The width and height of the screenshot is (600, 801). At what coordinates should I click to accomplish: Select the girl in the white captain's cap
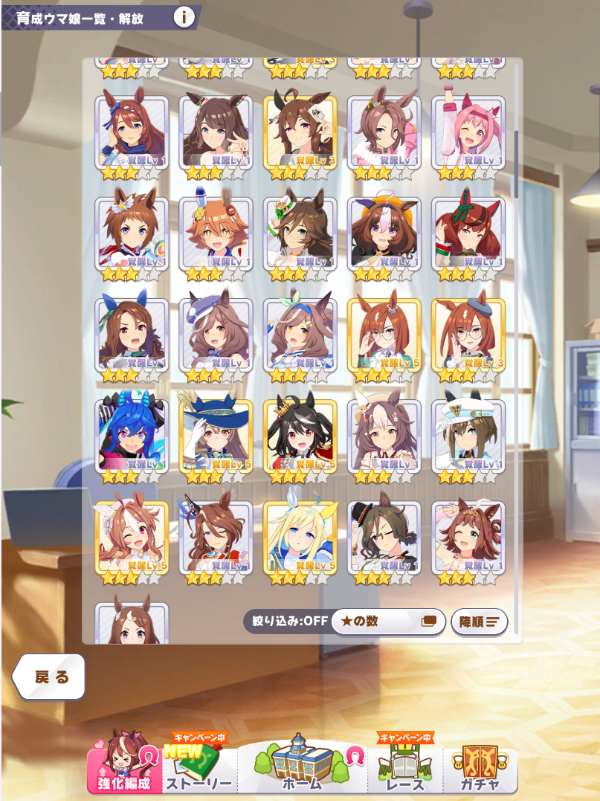click(468, 437)
